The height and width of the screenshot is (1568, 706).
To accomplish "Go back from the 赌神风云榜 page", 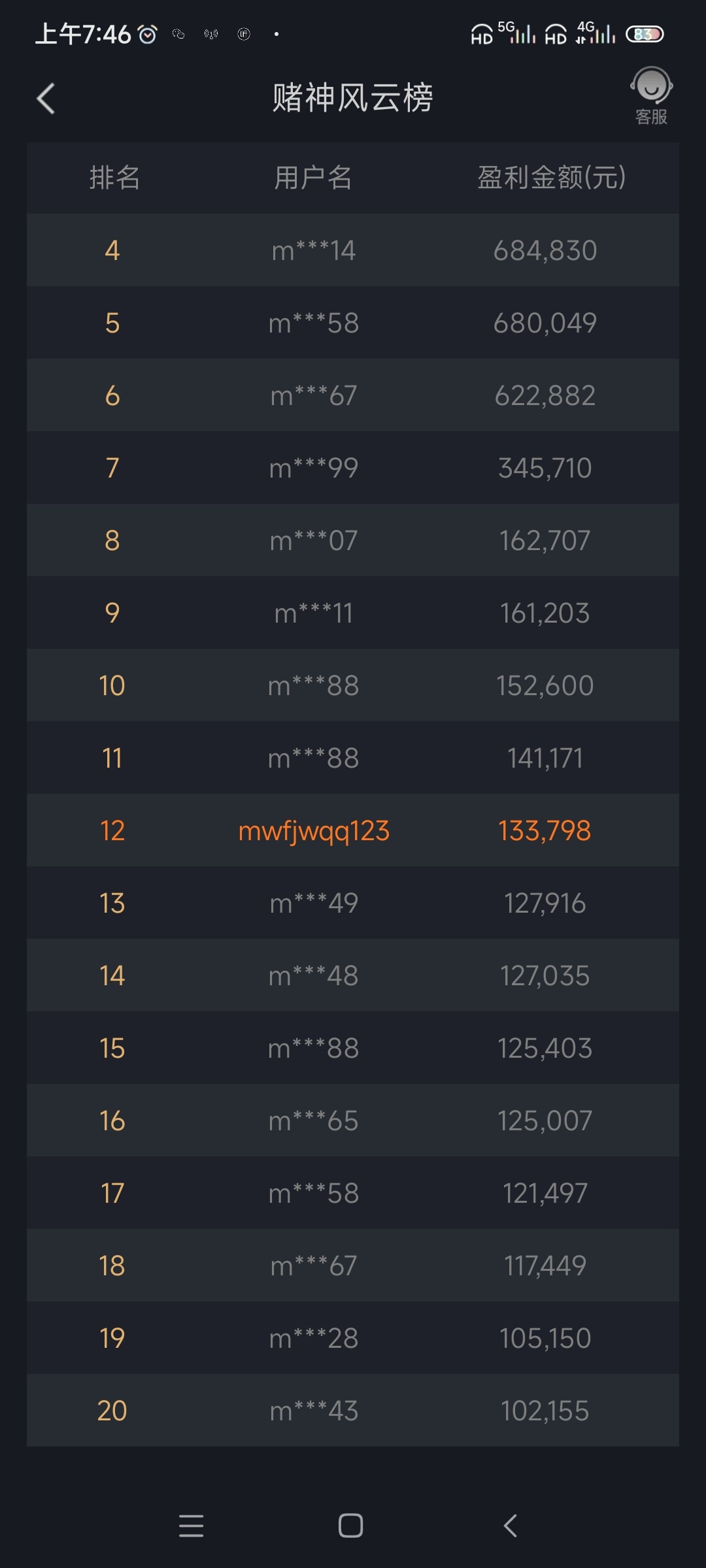I will (46, 99).
